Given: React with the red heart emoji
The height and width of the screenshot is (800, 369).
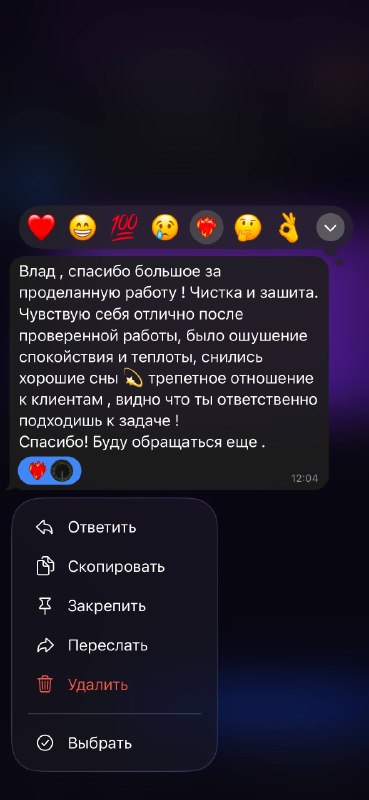Looking at the screenshot, I should coord(41,228).
